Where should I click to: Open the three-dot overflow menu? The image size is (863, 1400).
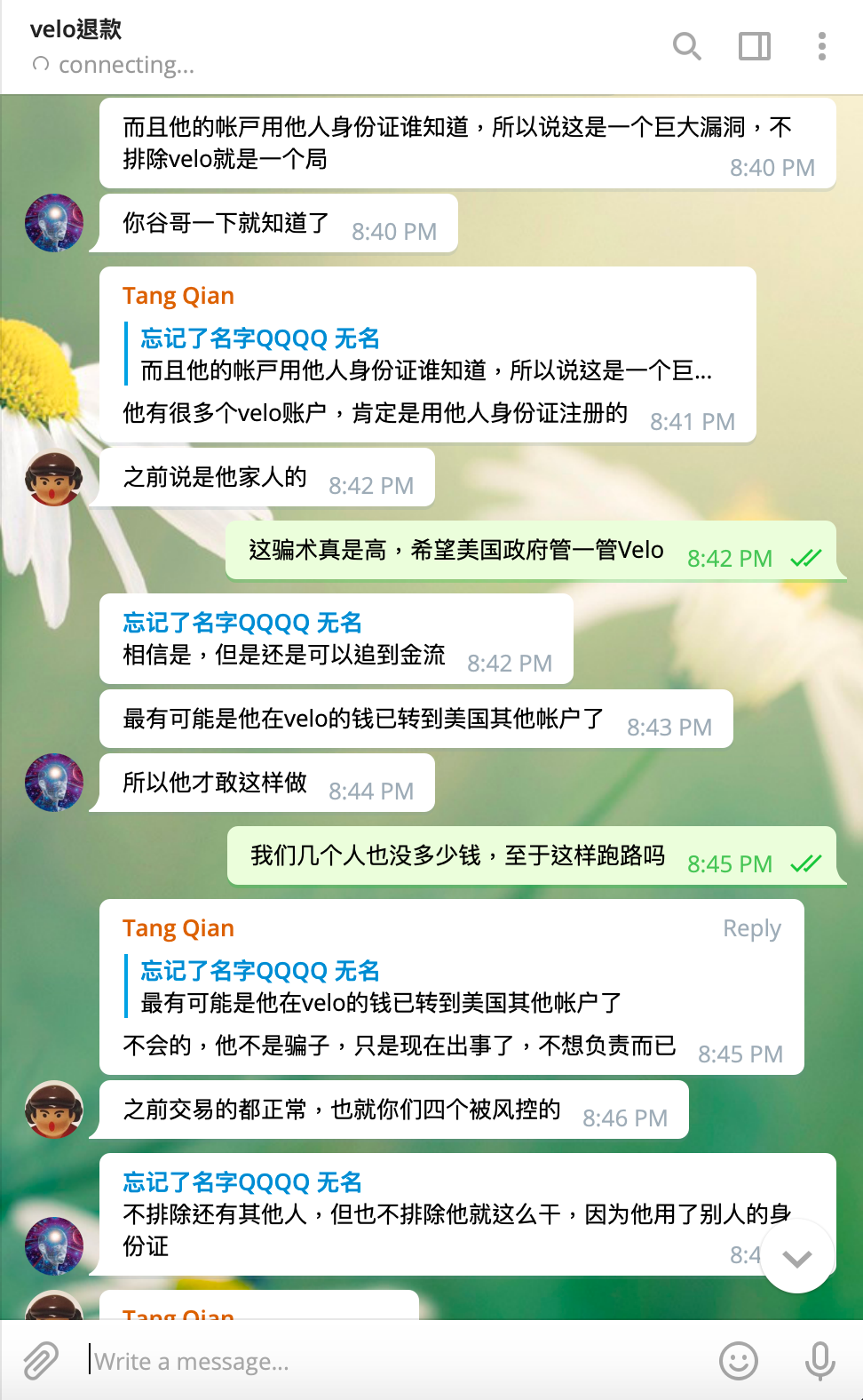click(x=822, y=46)
